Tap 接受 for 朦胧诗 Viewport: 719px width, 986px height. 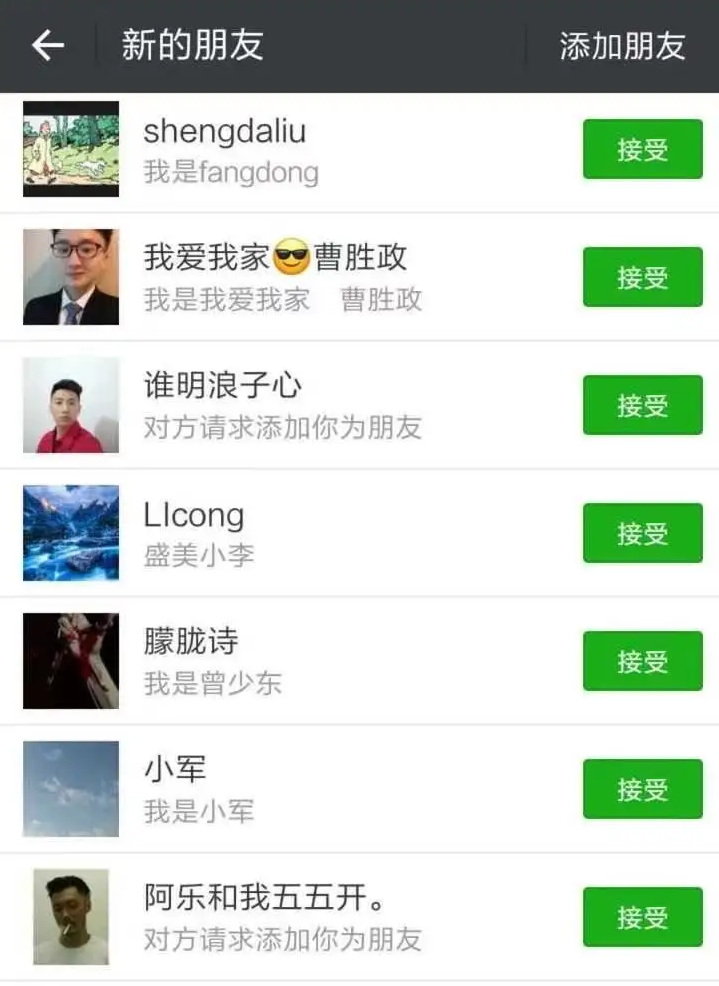[642, 662]
